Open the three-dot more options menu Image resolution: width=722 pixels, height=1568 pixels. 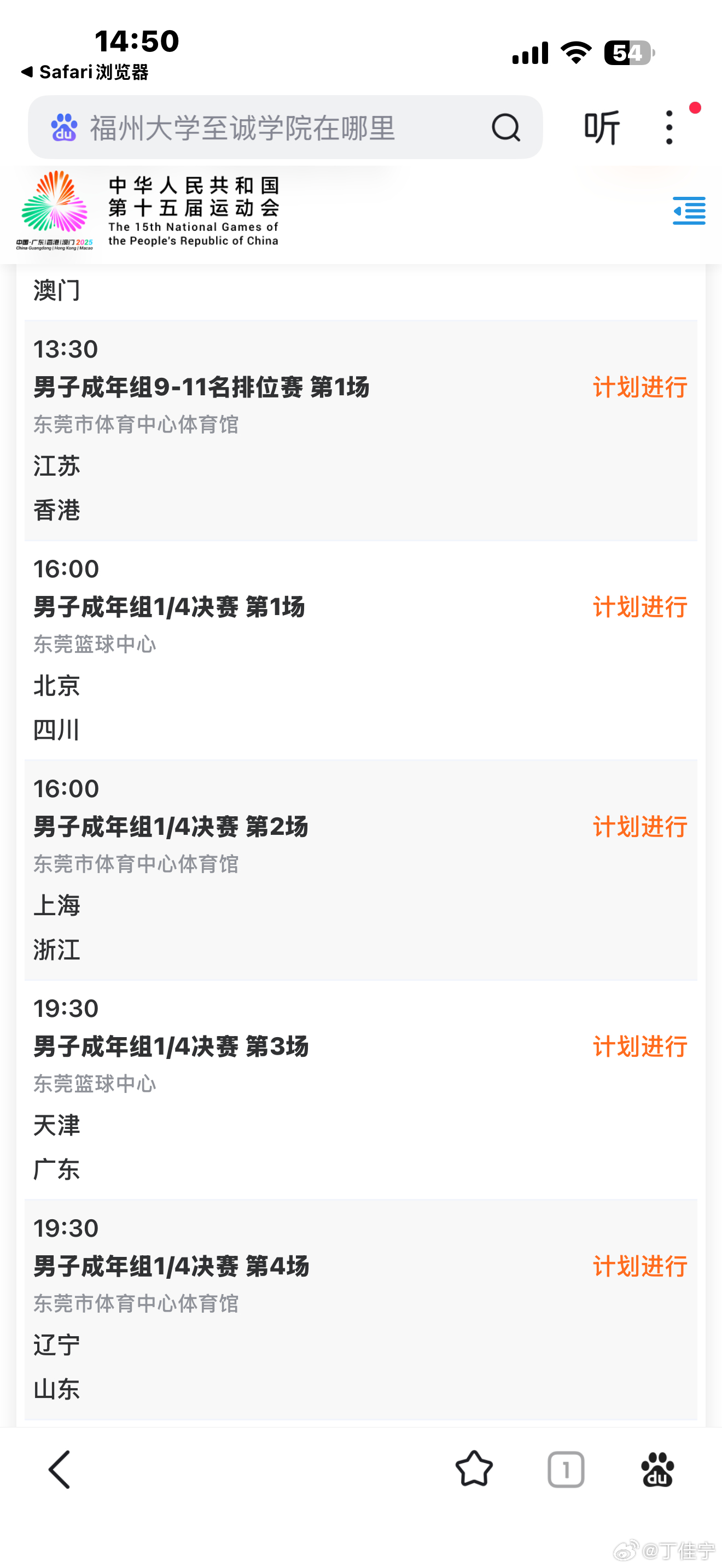668,127
